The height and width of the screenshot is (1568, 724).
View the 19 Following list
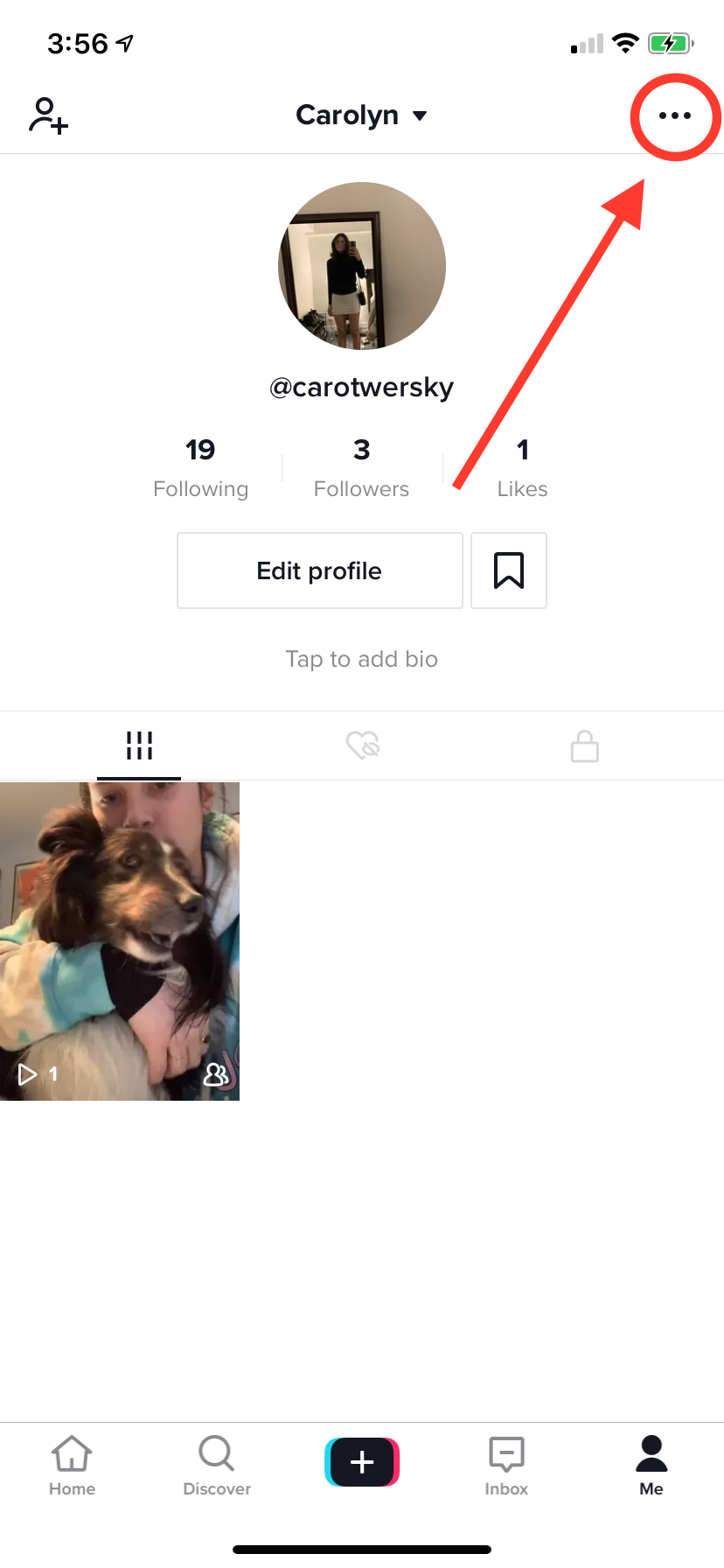[200, 468]
